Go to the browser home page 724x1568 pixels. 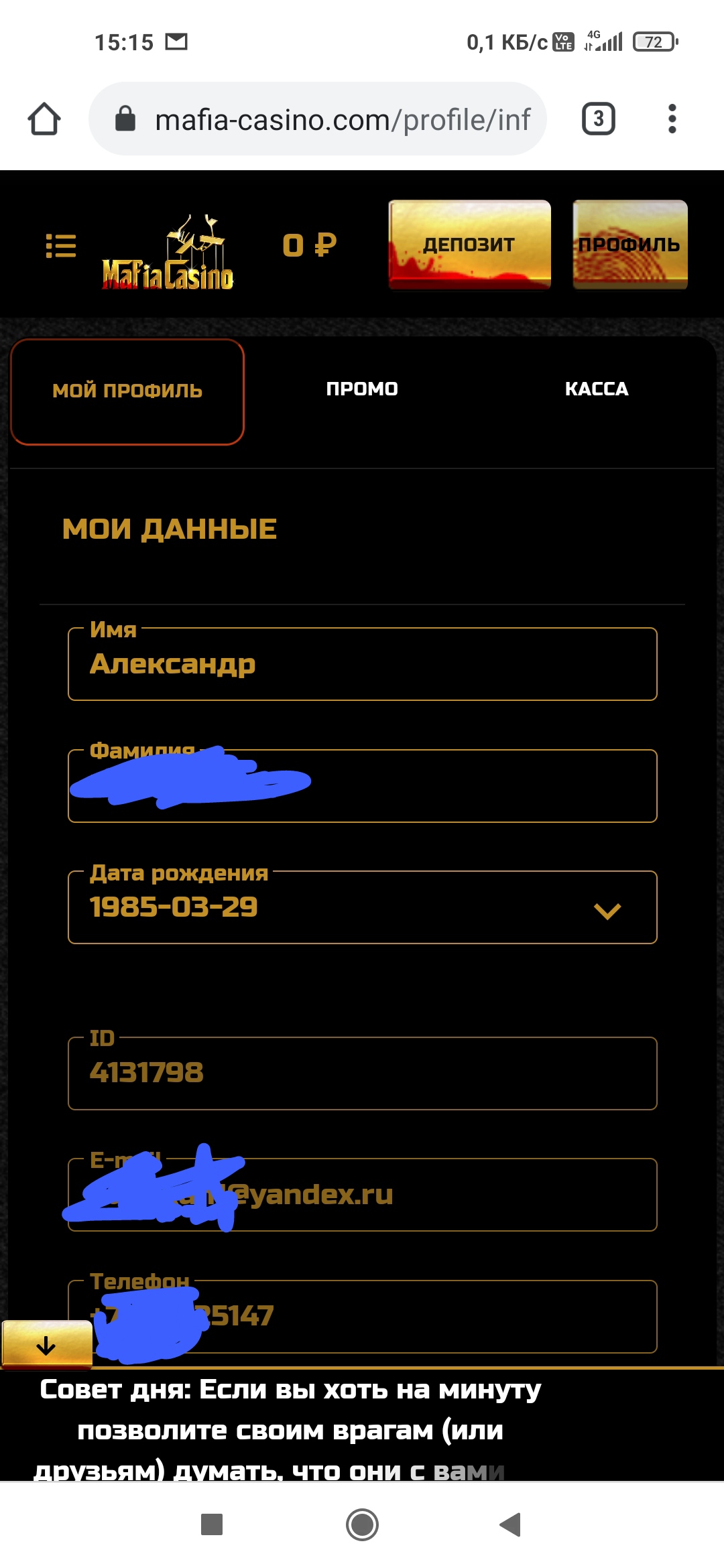coord(44,119)
